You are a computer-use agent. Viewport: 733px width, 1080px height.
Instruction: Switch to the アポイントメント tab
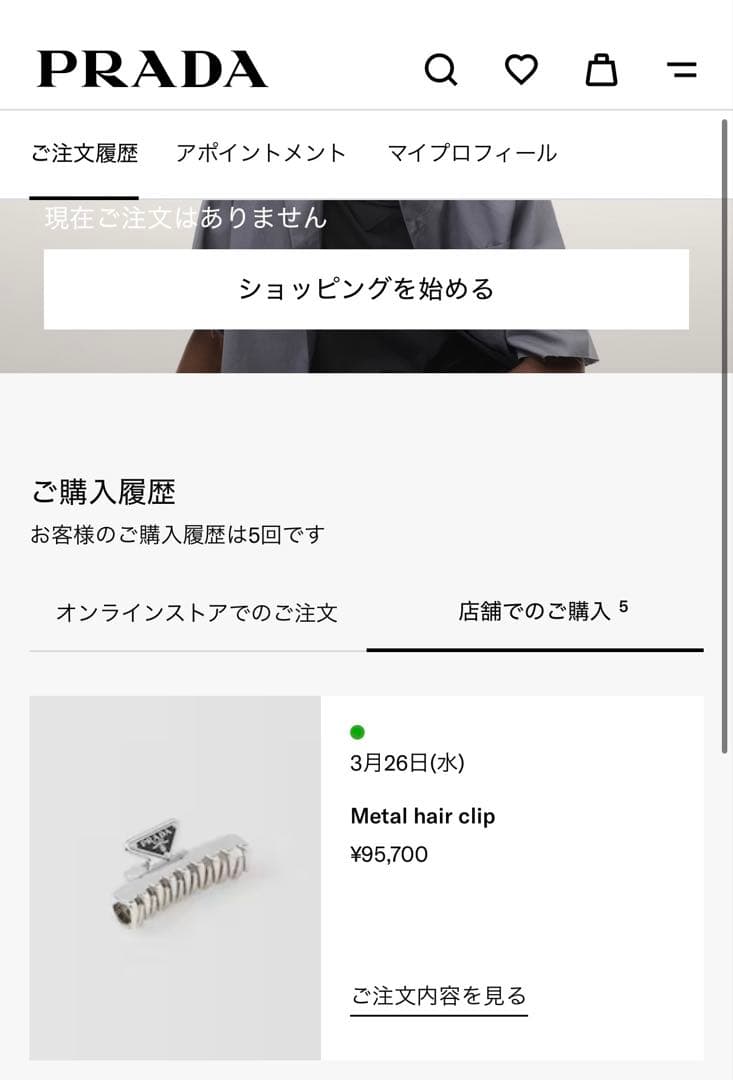point(260,153)
